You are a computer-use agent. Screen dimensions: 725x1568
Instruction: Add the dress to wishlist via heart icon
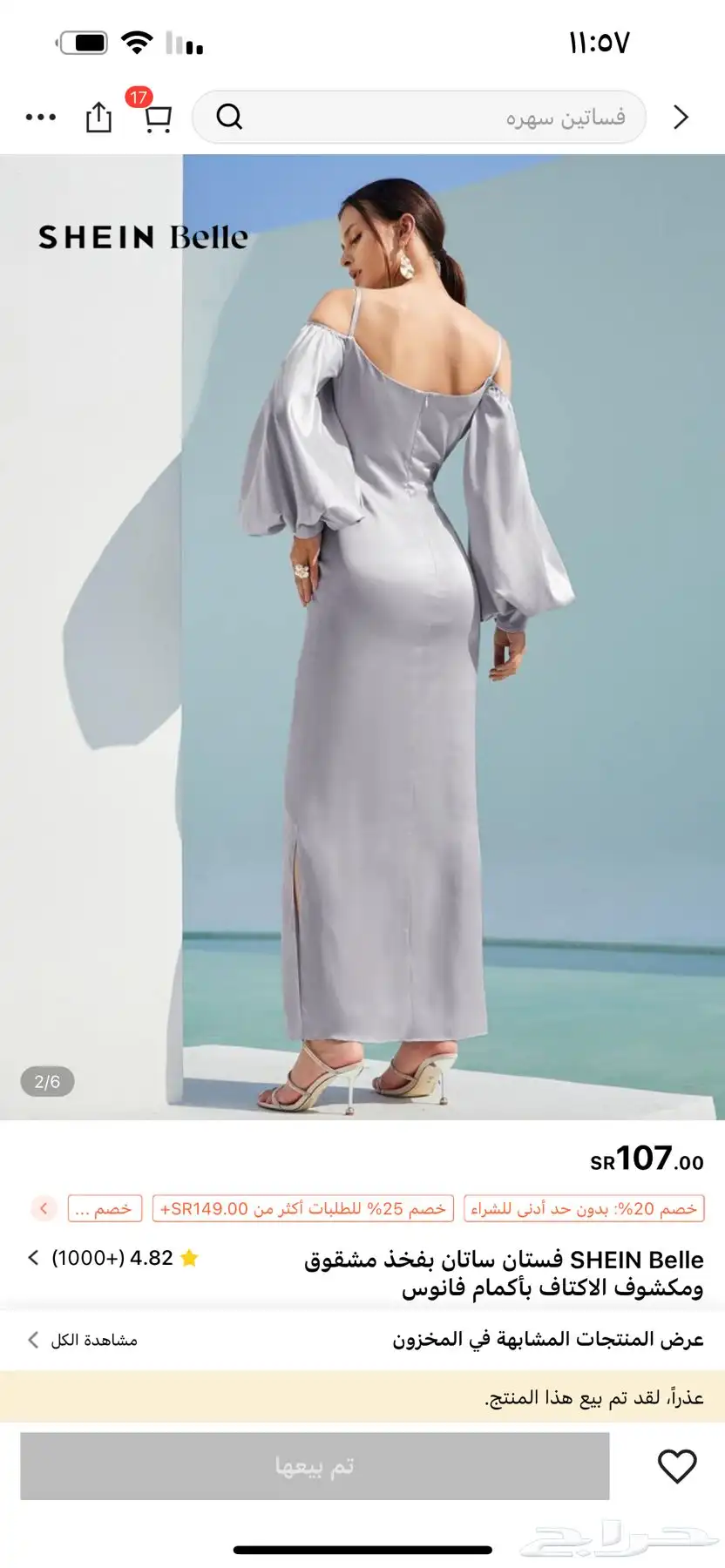676,1466
